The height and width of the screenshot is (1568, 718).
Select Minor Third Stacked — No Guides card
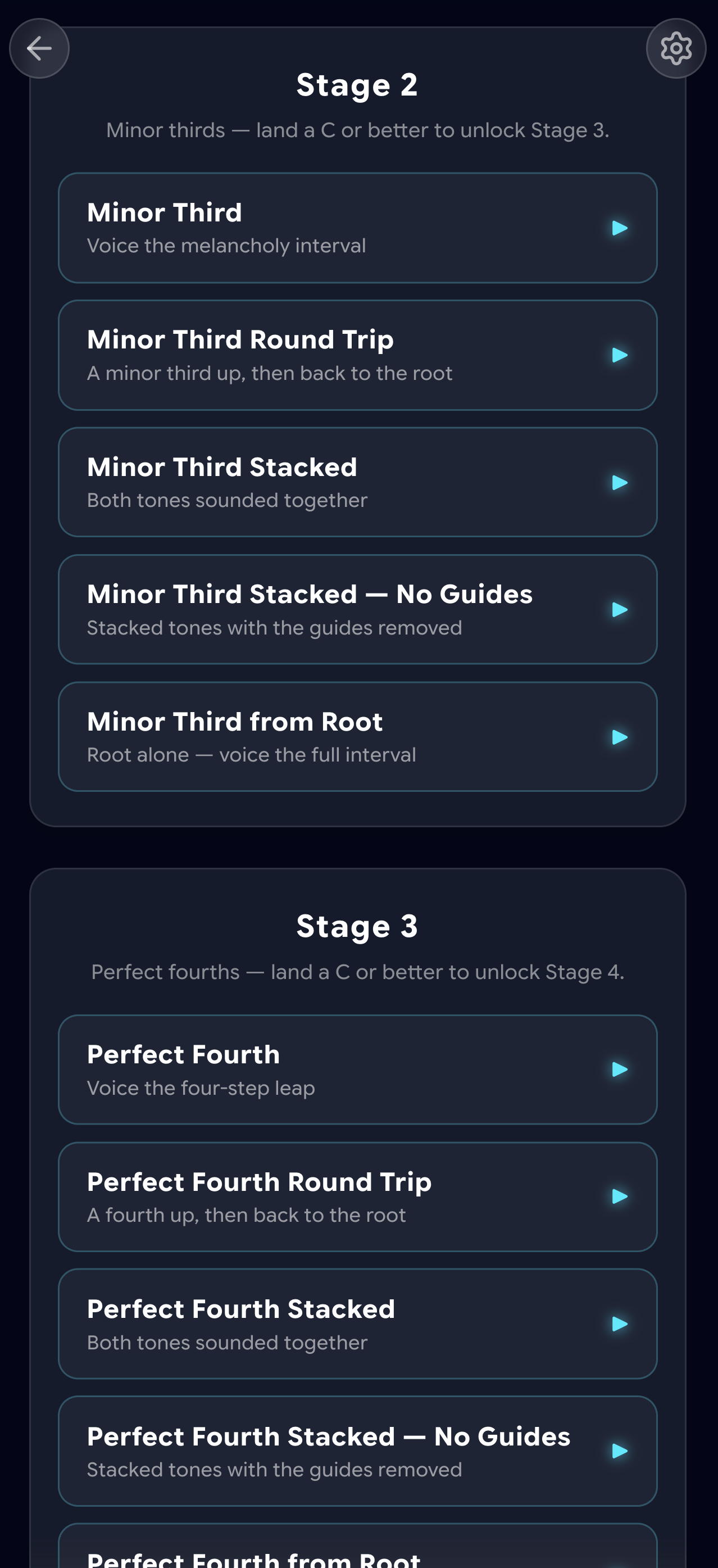(305, 609)
